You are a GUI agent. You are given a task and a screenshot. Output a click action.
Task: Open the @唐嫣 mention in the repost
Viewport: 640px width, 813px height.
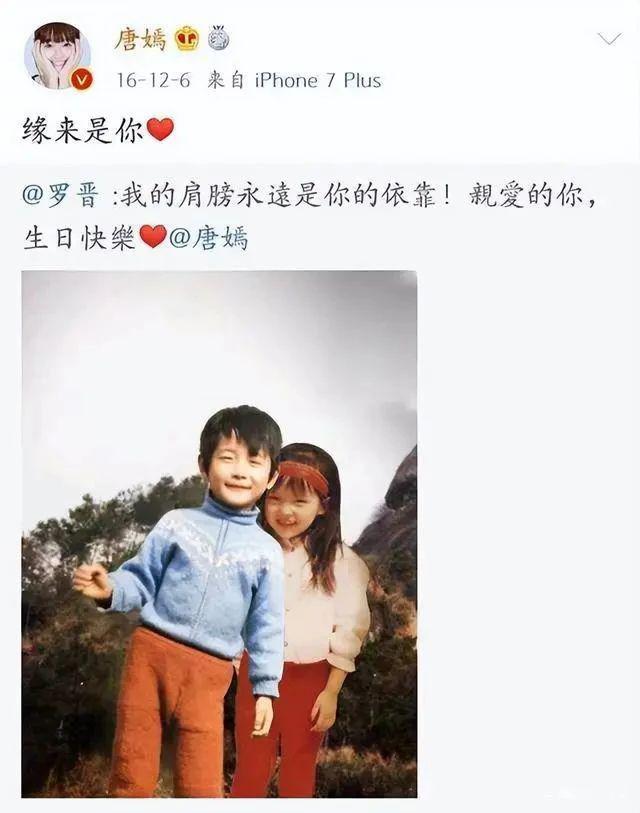tap(208, 238)
